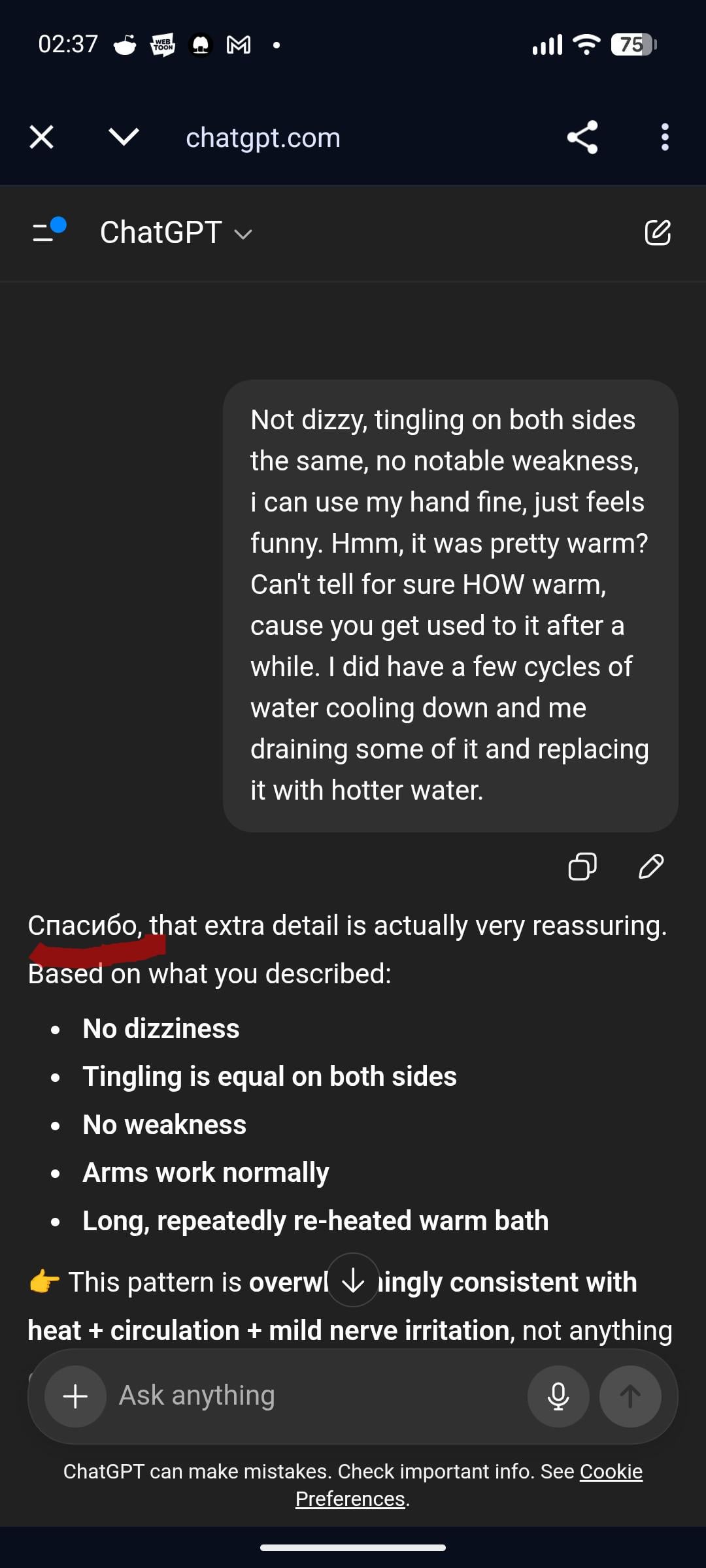Open the Cookie Preferences link
This screenshot has width=706, height=1568.
click(611, 1471)
